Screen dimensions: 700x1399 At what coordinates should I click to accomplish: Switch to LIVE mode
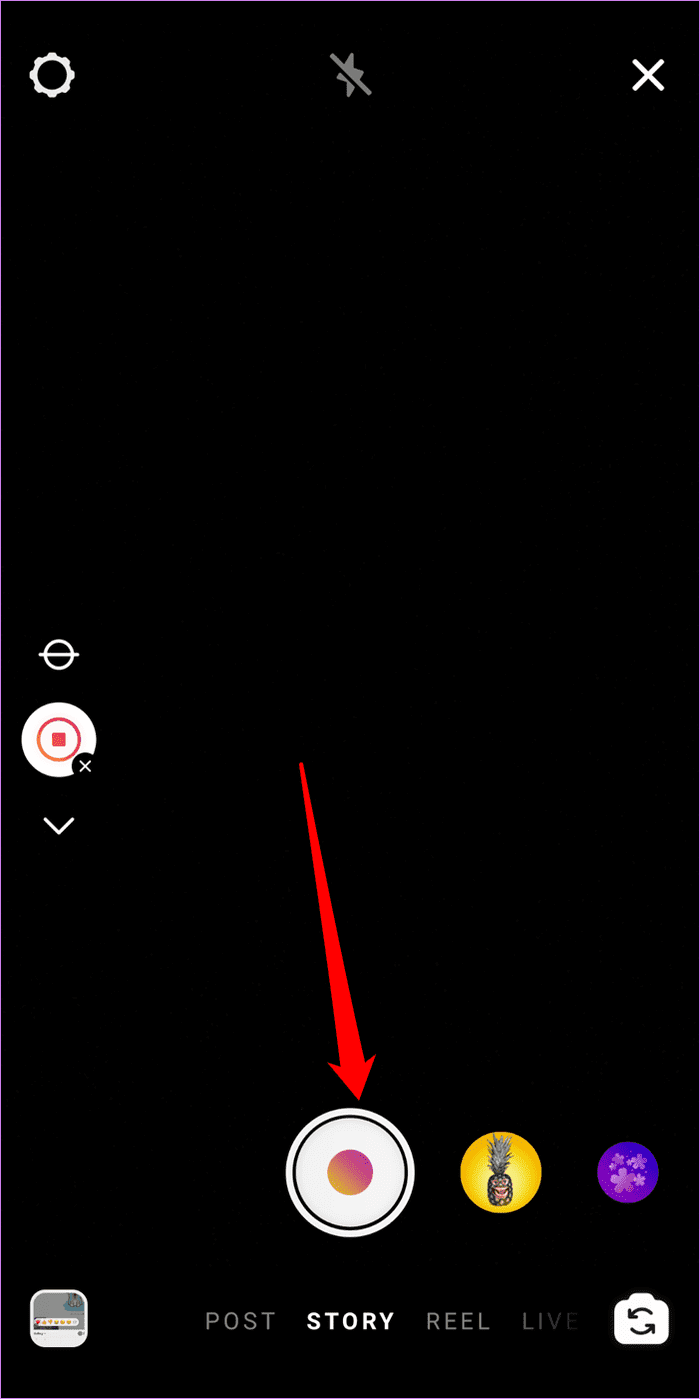pyautogui.click(x=550, y=1322)
